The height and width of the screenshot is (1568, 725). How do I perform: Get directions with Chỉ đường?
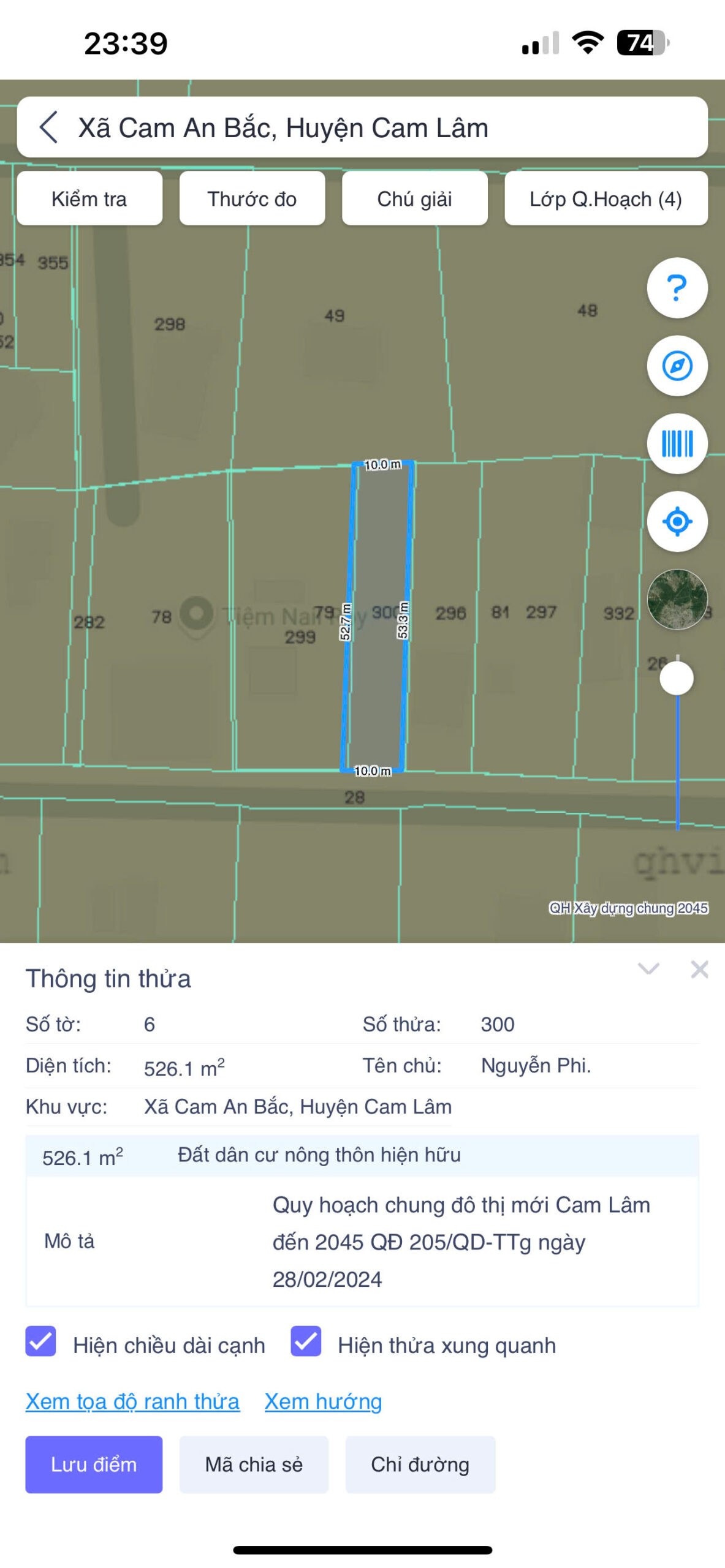(420, 1464)
